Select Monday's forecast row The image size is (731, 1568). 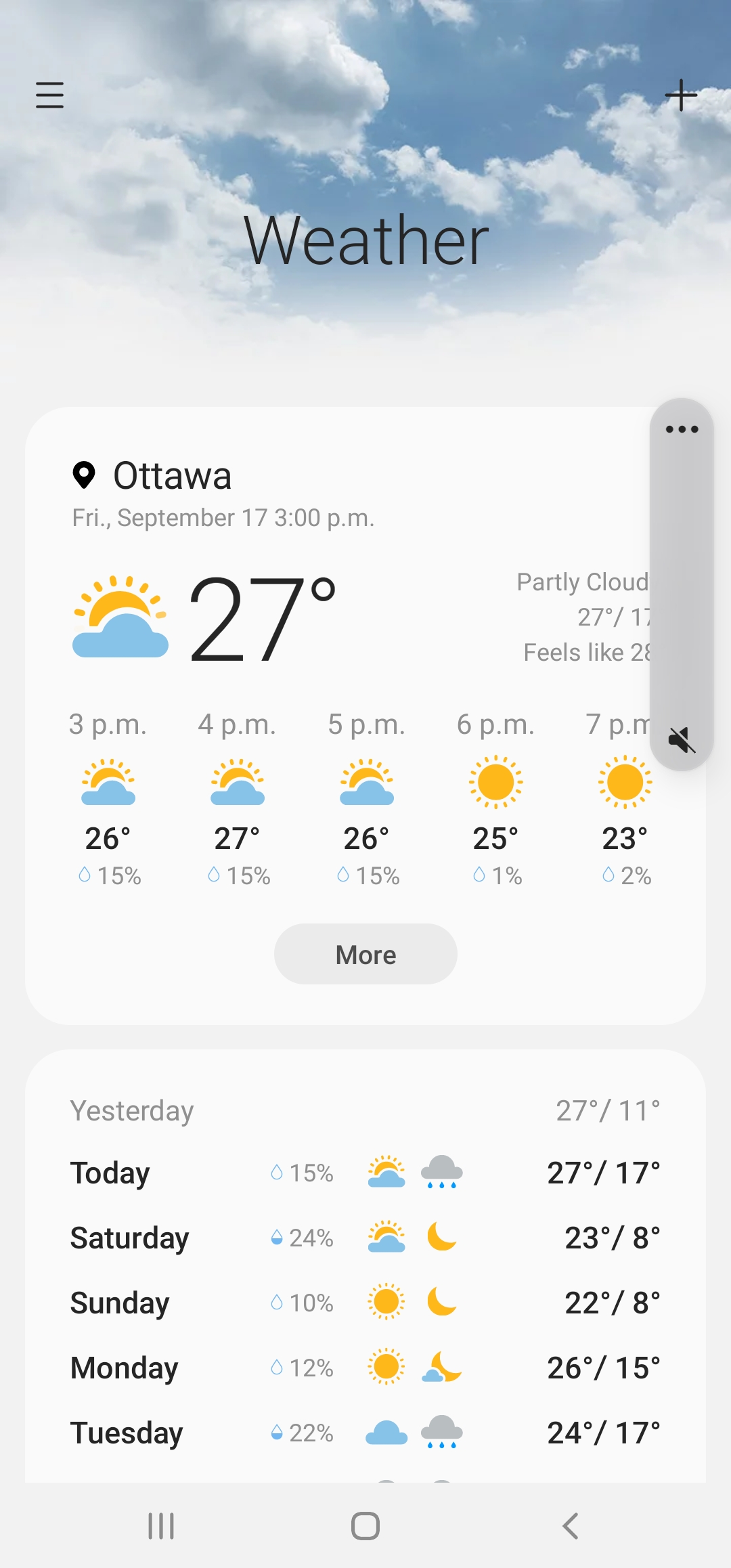point(365,1368)
